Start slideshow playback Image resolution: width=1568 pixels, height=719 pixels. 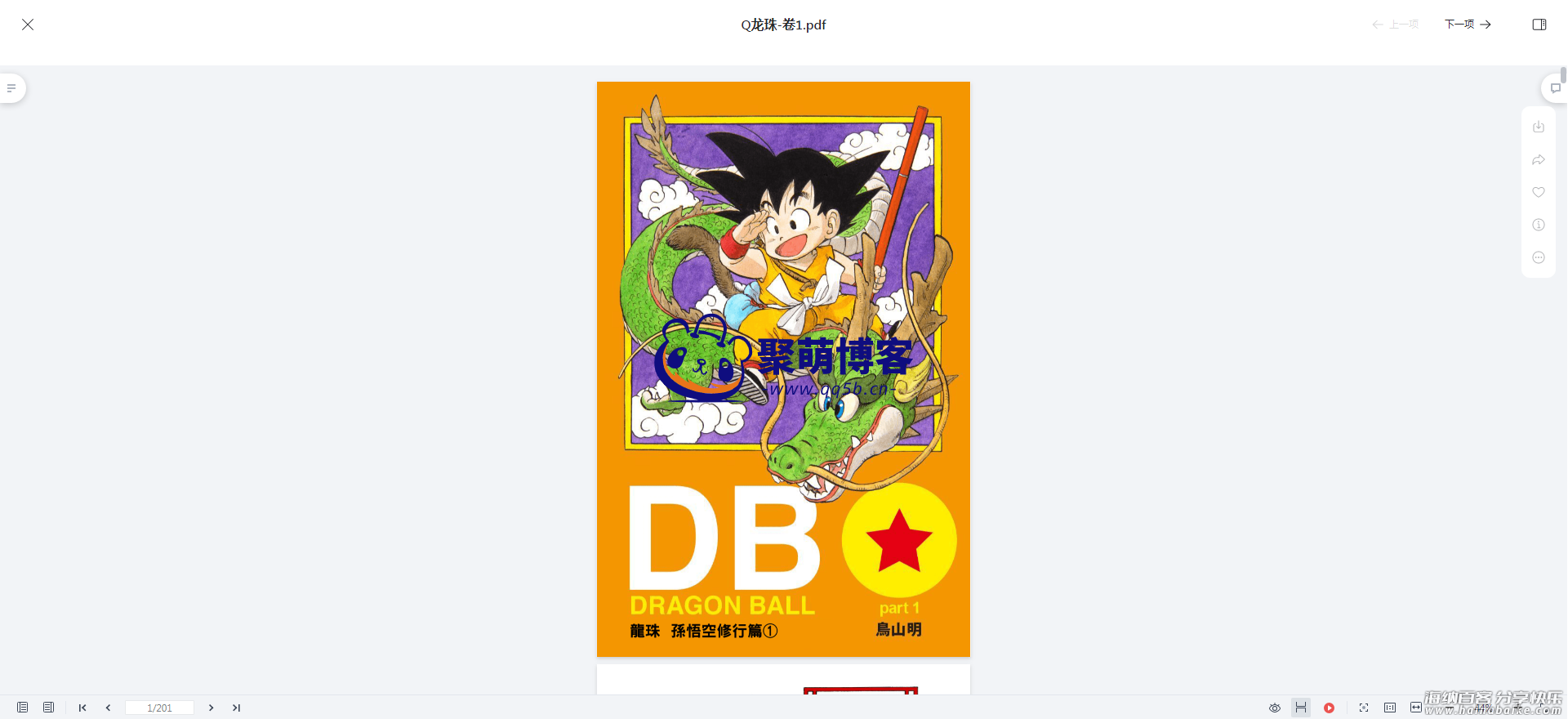[x=1329, y=708]
